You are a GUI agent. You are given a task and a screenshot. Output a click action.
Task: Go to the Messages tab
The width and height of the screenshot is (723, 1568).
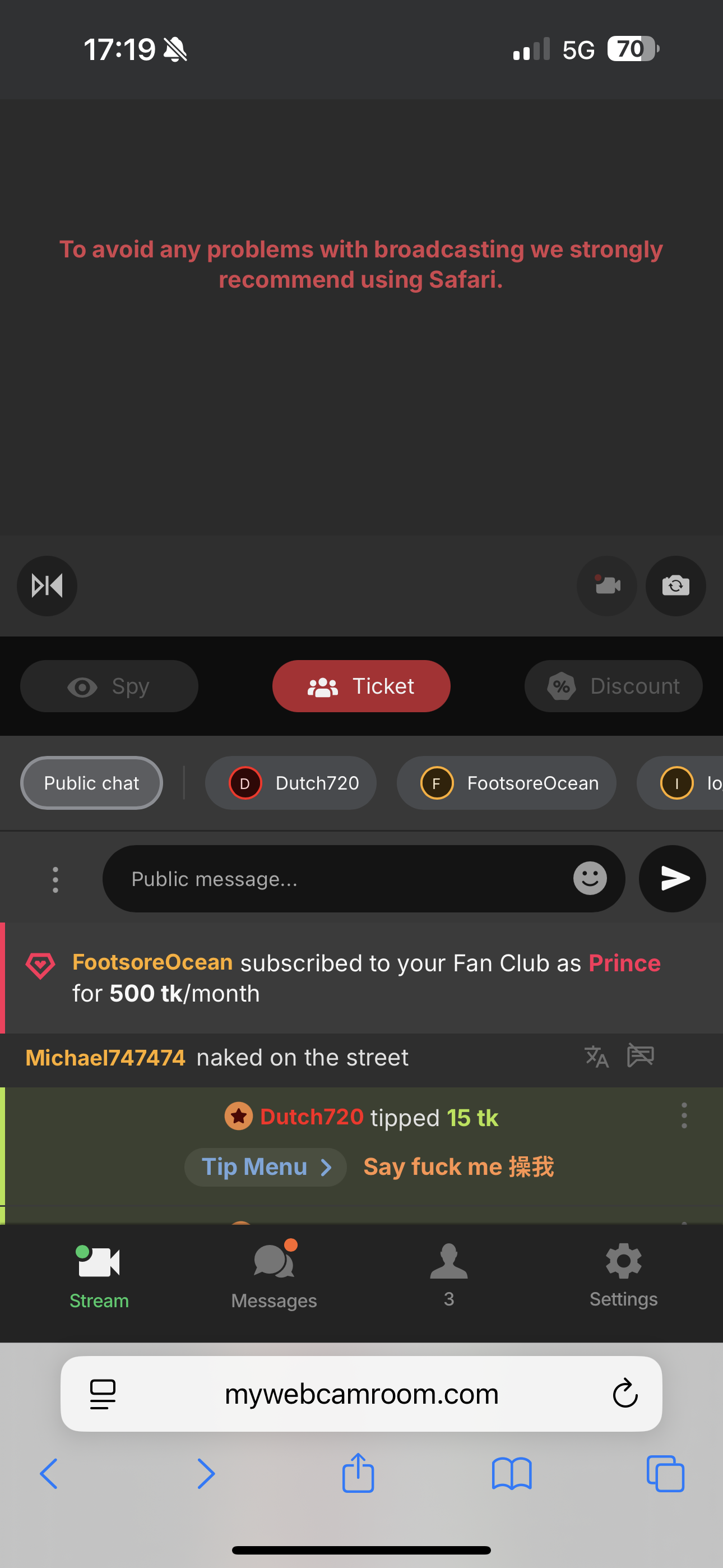[274, 1272]
